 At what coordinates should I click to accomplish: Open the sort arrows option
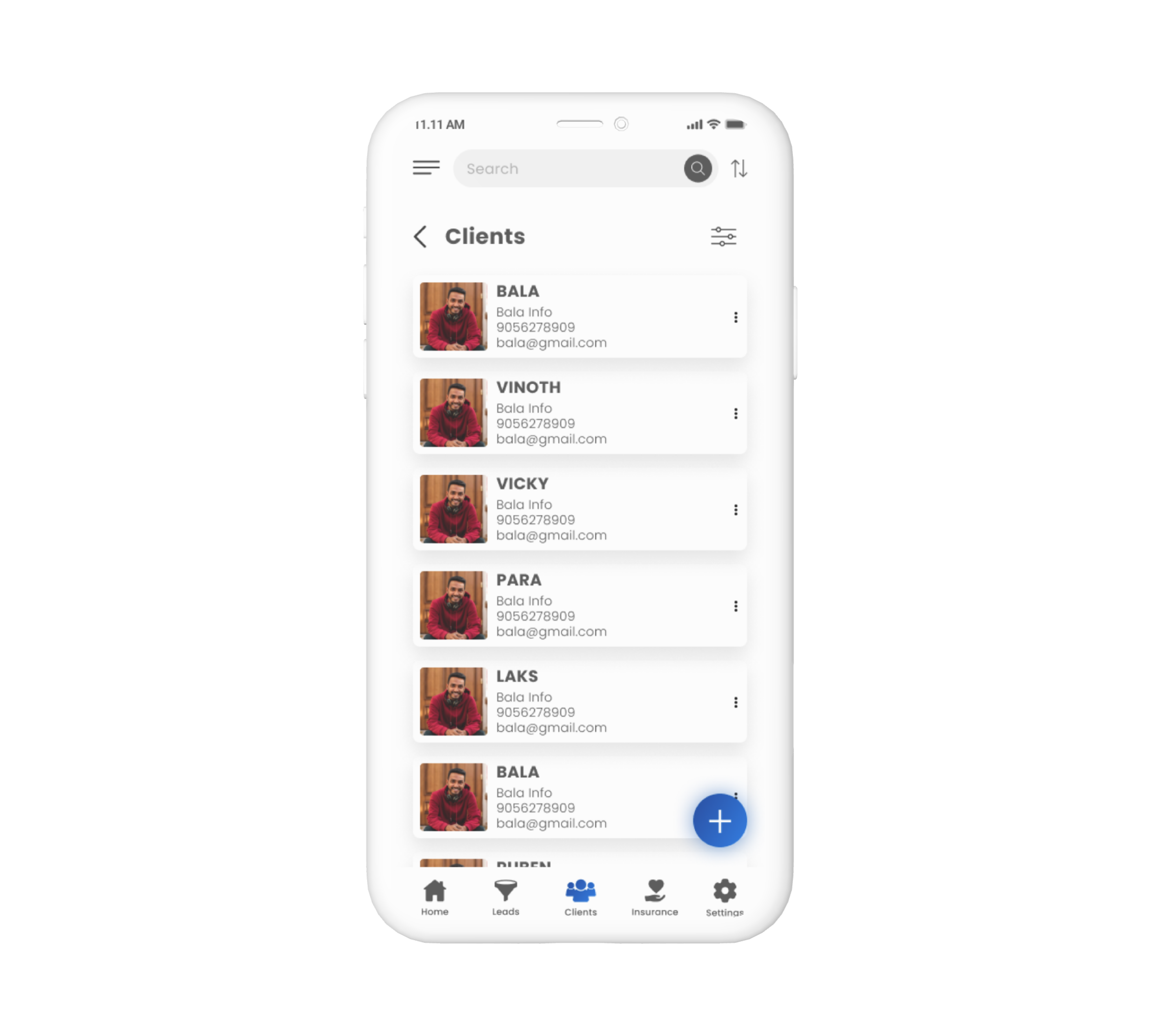pos(739,169)
